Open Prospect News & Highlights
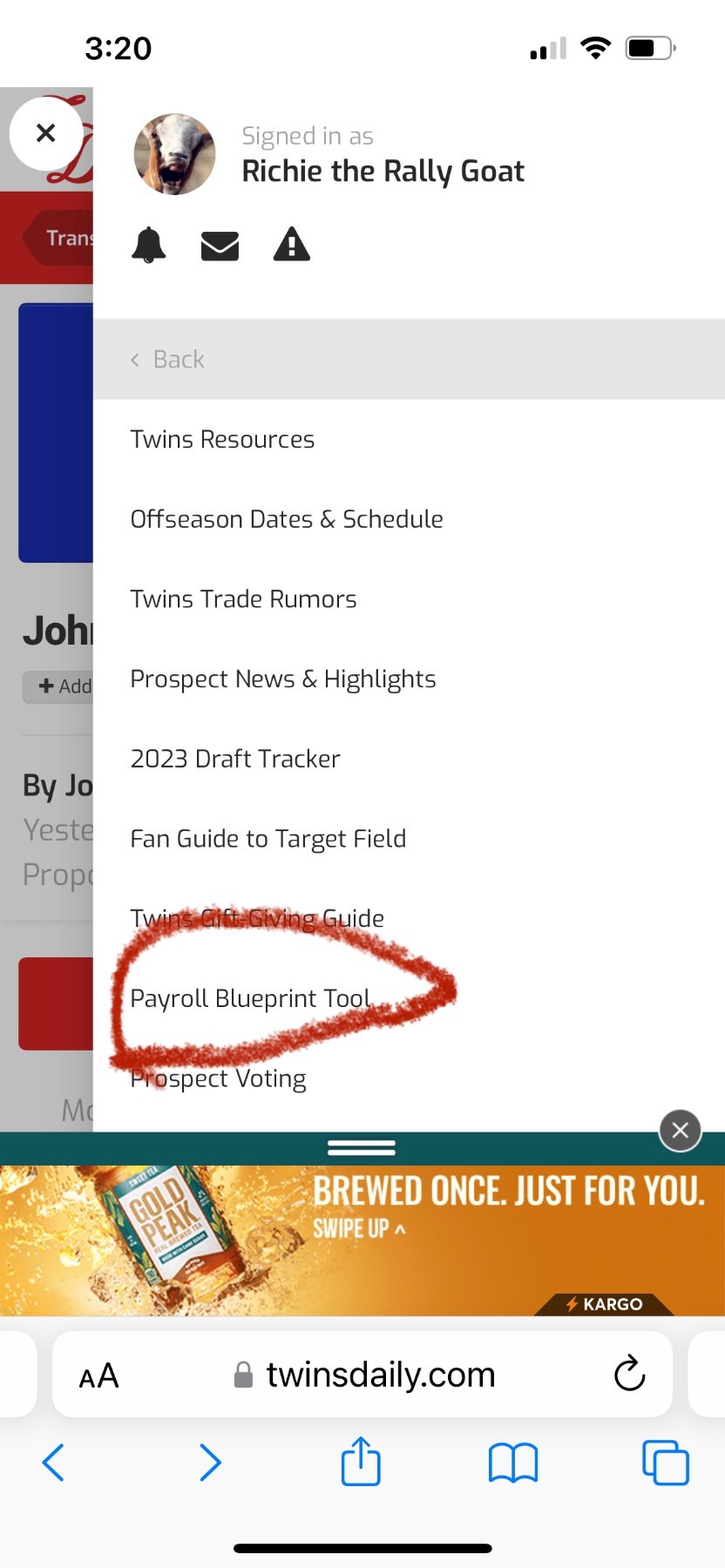The image size is (725, 1568). [x=283, y=679]
